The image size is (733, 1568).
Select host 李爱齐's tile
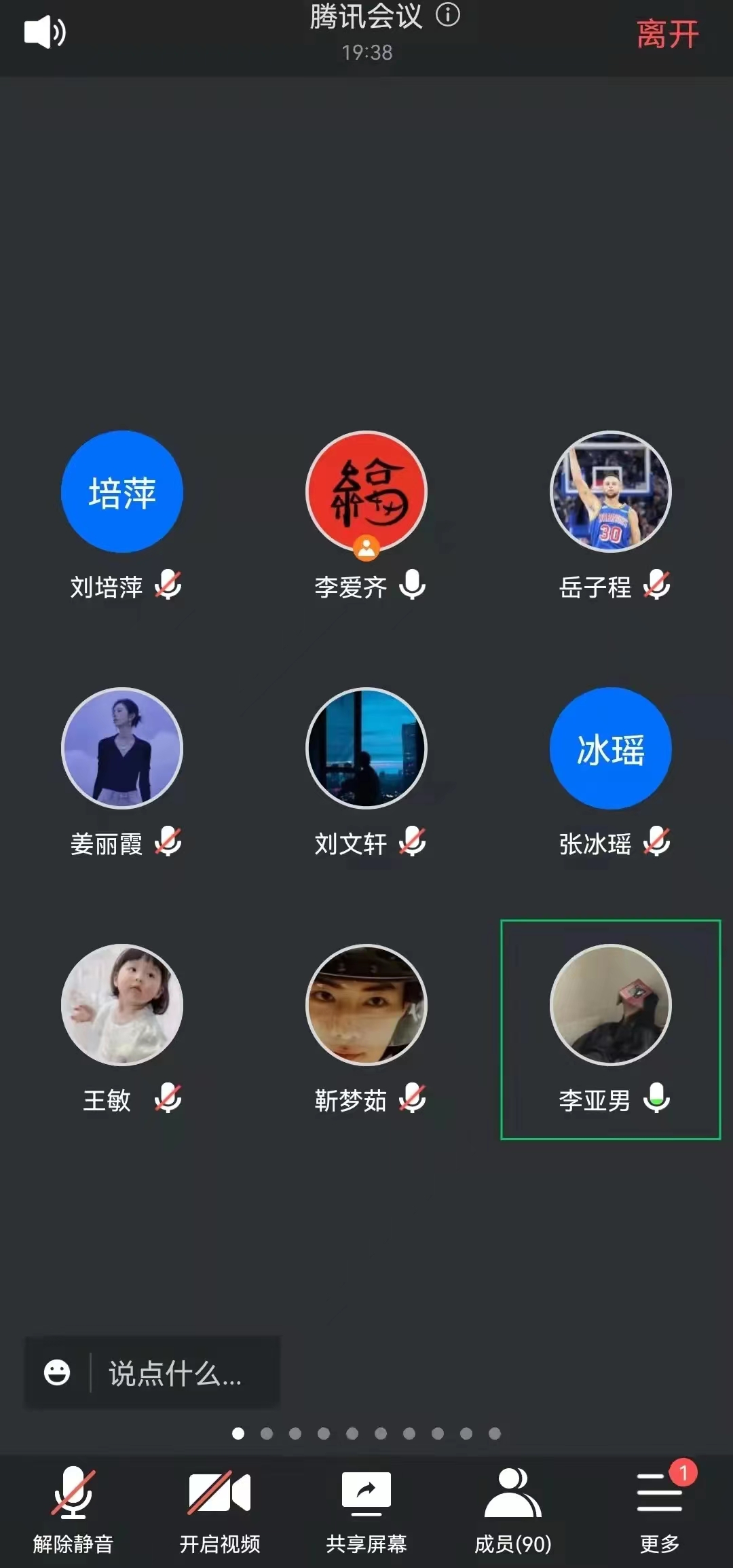tap(366, 492)
